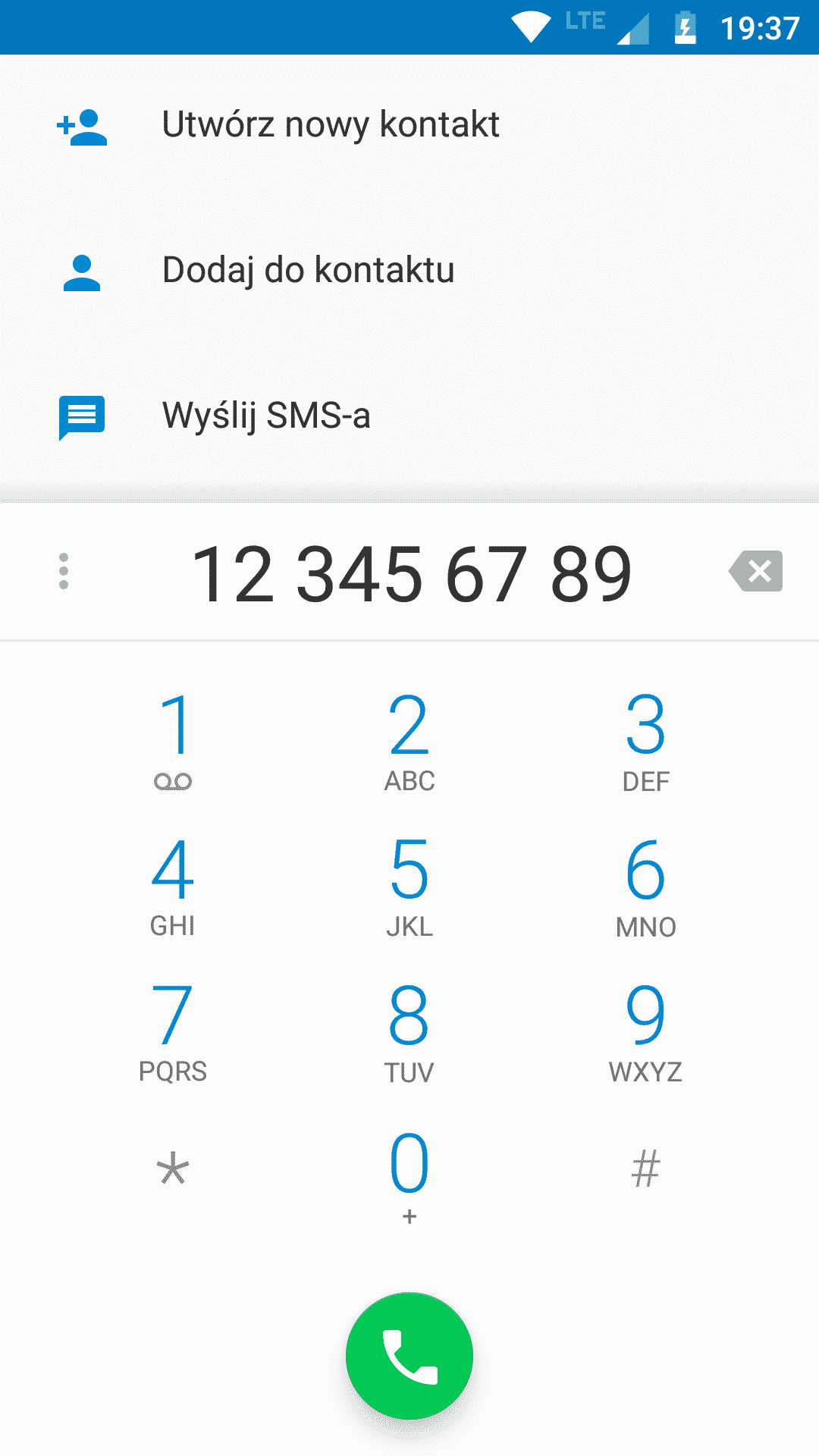Dial digit 1 voicemail key
The width and height of the screenshot is (819, 1456).
[174, 739]
